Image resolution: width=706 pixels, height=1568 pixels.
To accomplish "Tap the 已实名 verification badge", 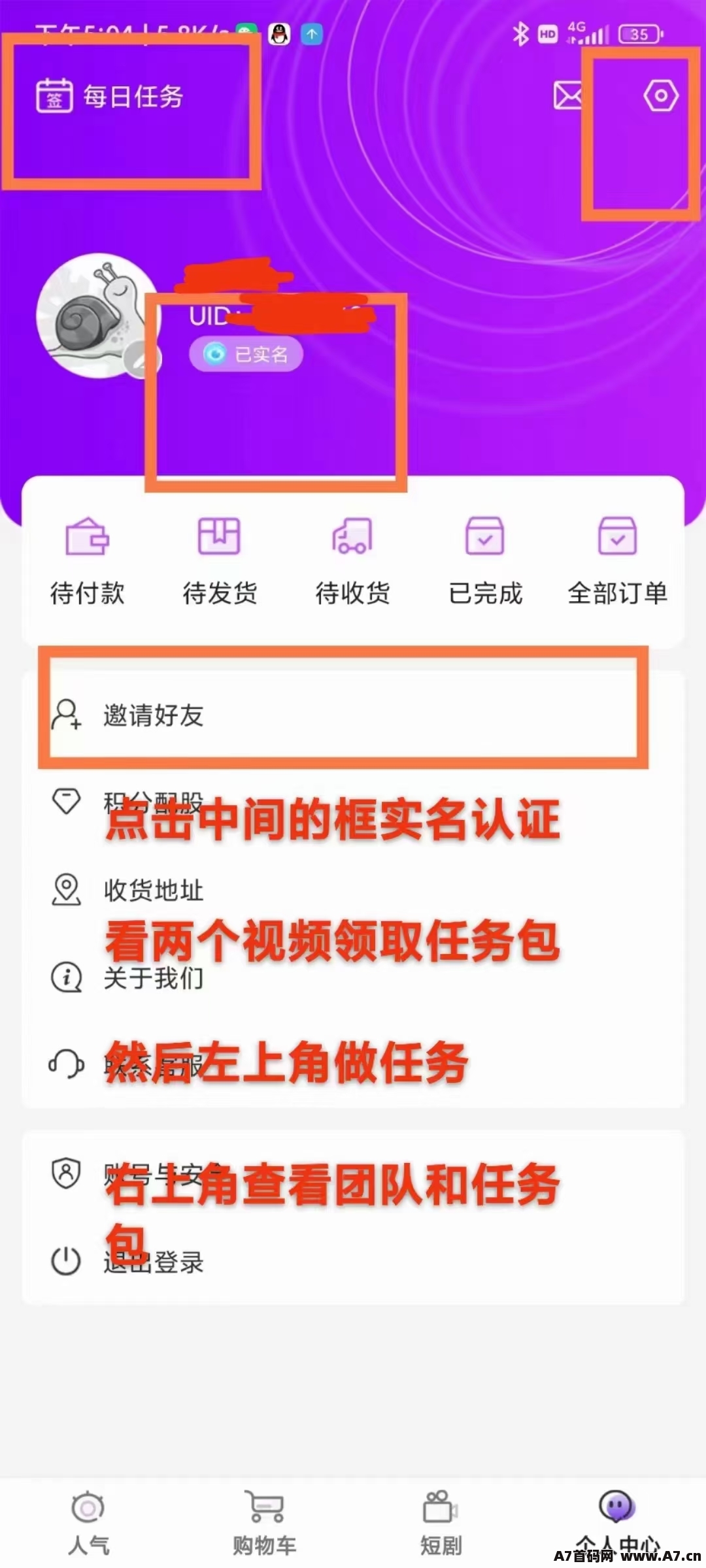I will pos(246,354).
